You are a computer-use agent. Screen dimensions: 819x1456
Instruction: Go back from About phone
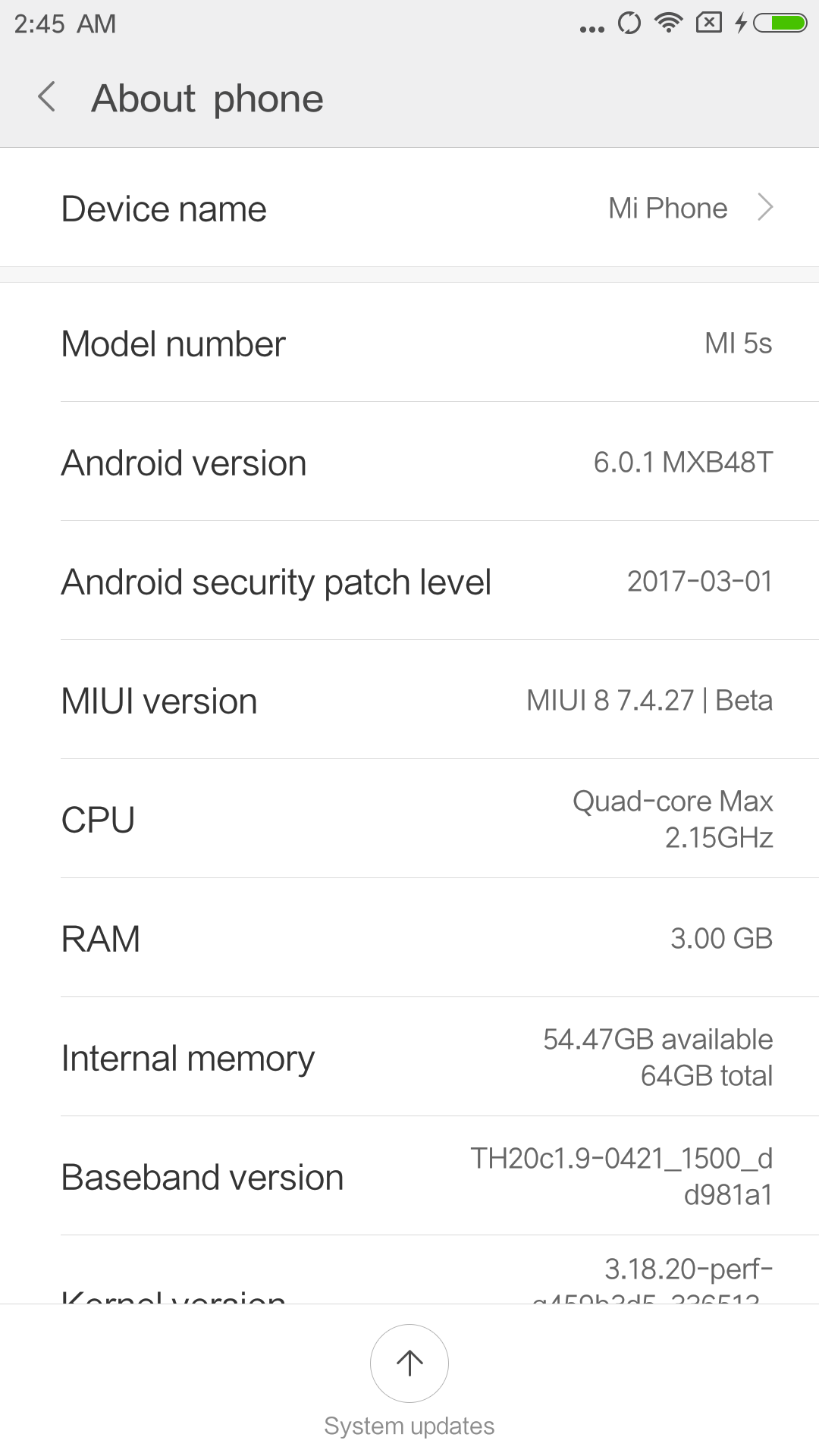[47, 98]
